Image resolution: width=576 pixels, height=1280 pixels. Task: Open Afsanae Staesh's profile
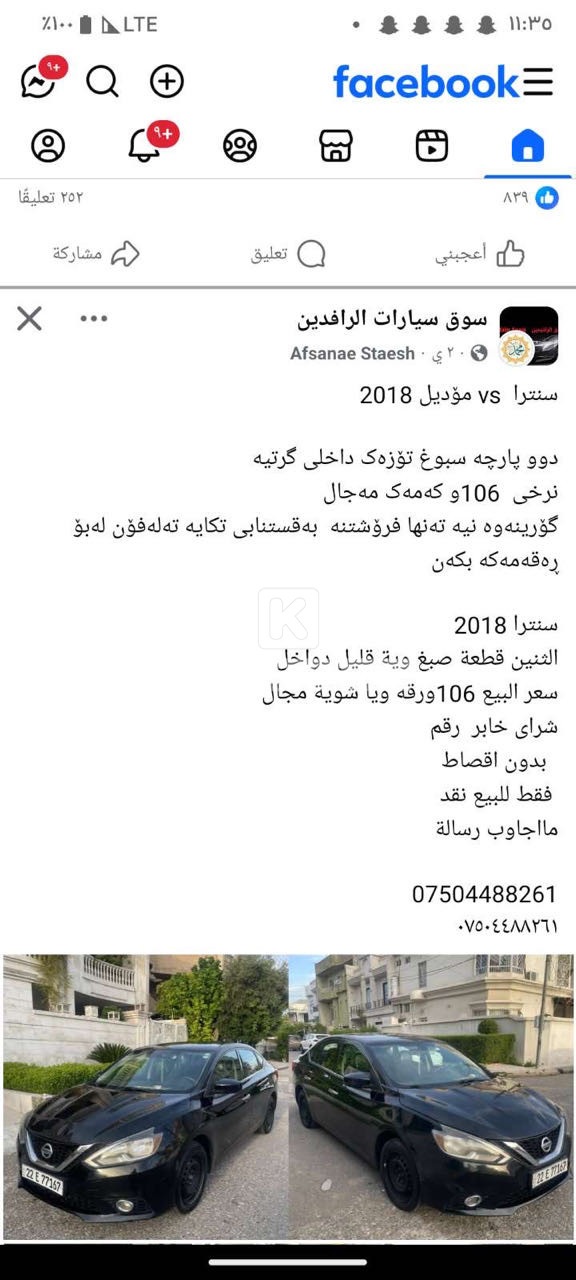coord(352,353)
